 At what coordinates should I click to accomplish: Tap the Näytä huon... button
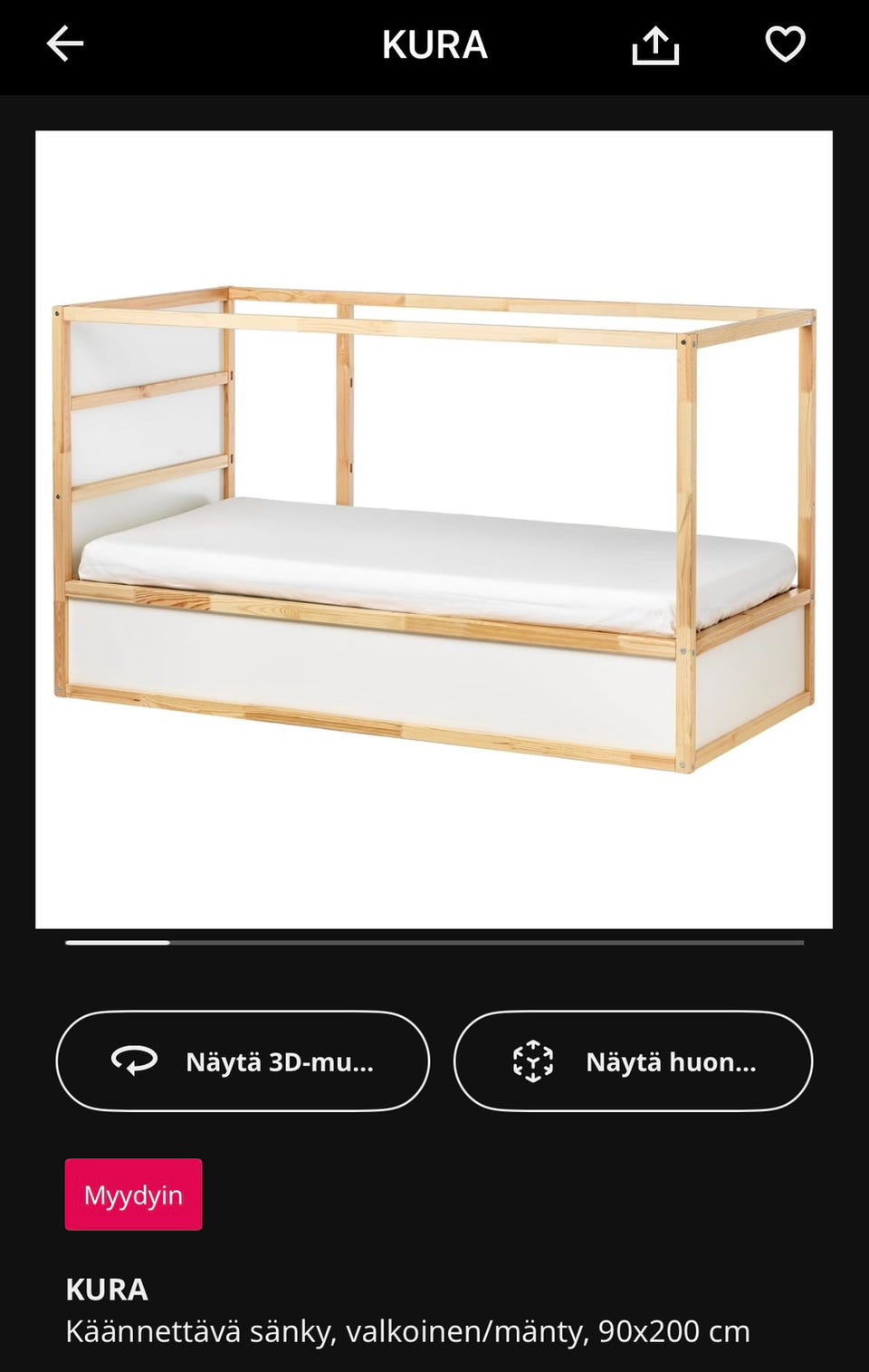633,1060
